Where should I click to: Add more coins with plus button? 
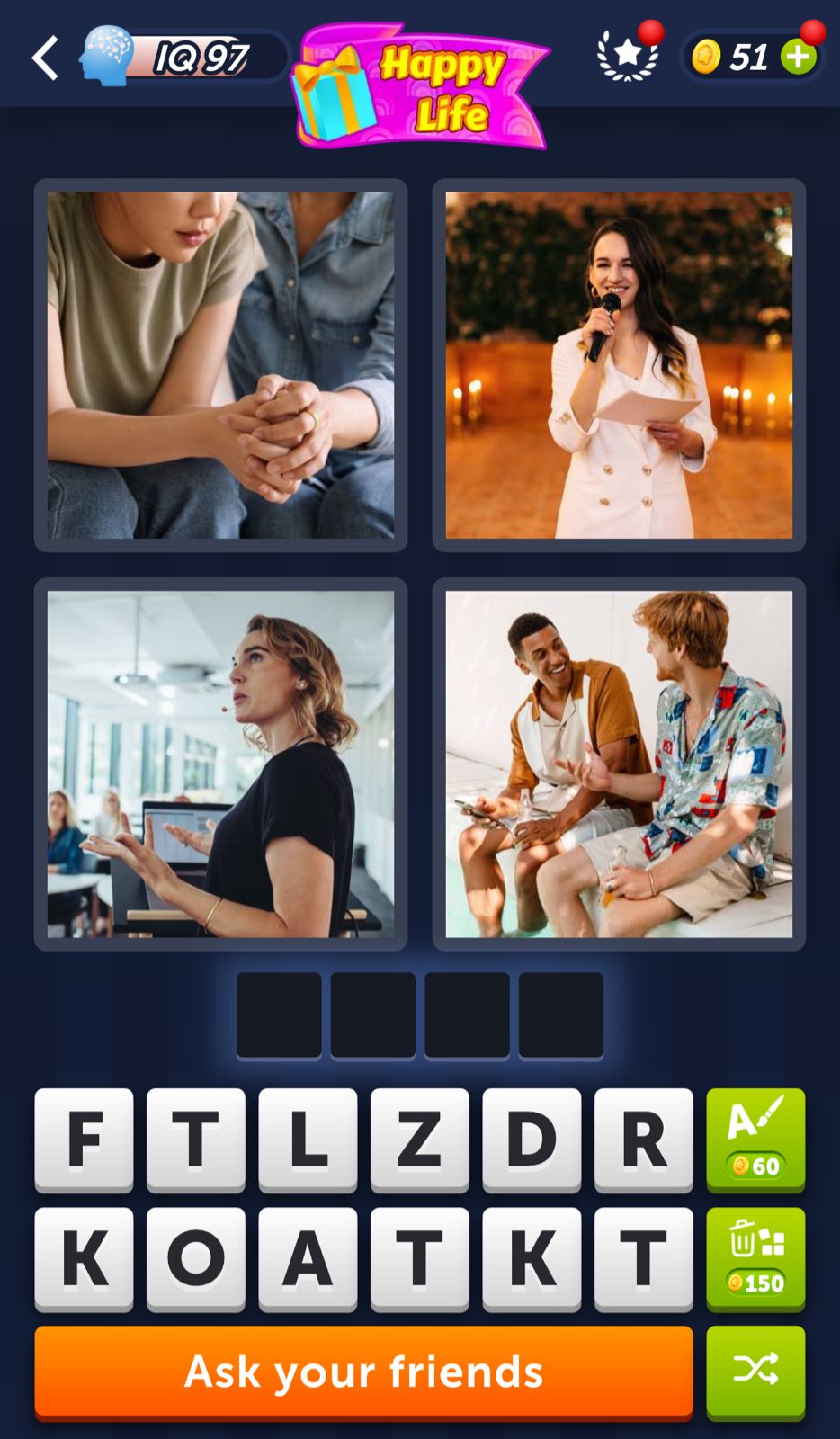coord(797,58)
